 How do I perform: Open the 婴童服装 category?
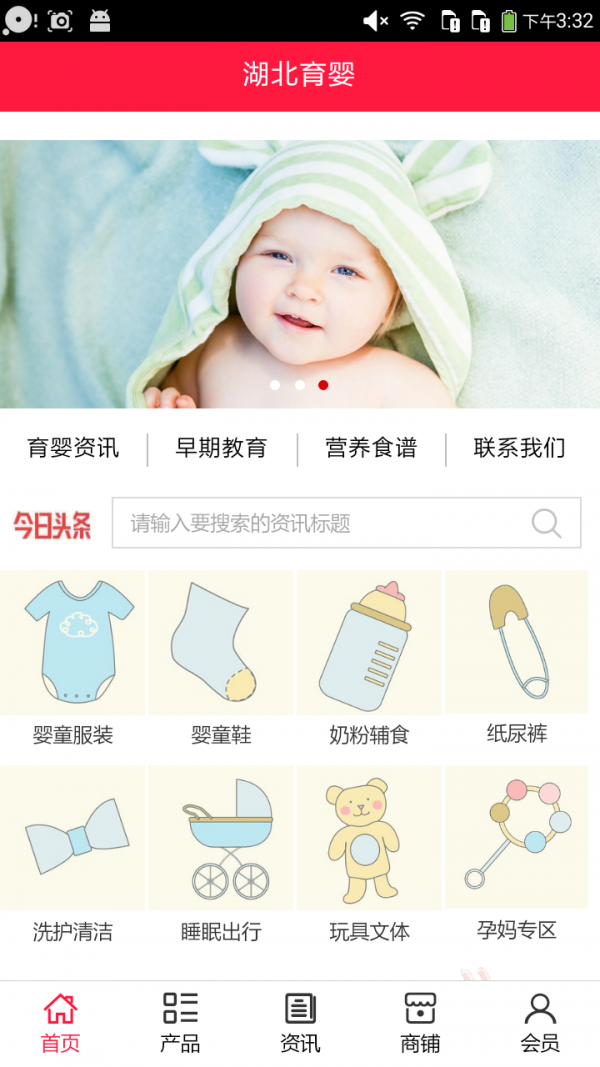73,660
